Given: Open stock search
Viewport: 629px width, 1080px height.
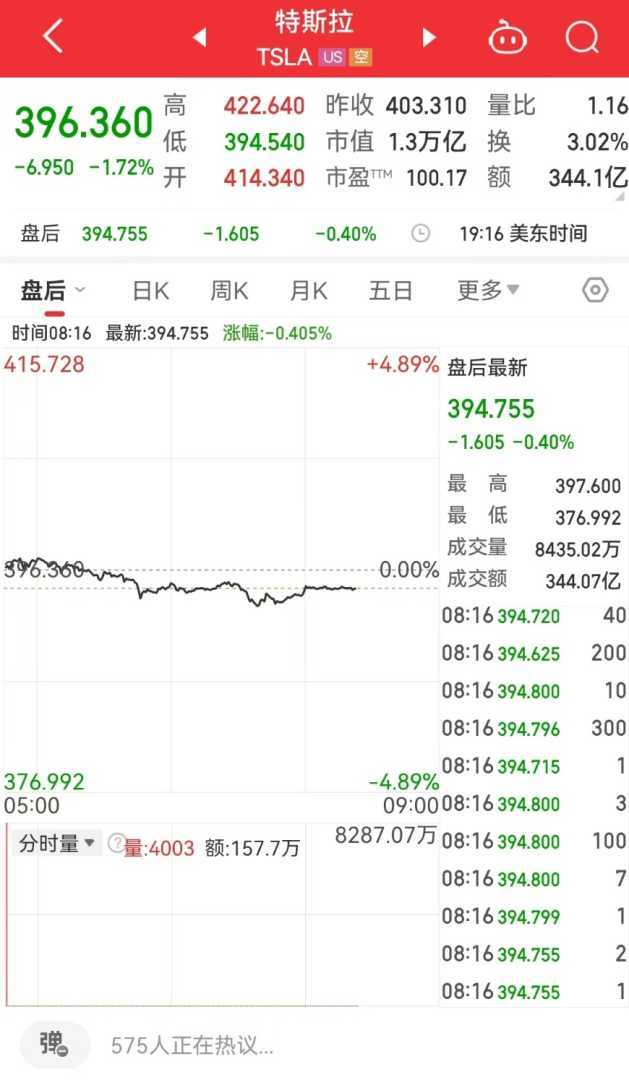Looking at the screenshot, I should coord(581,38).
